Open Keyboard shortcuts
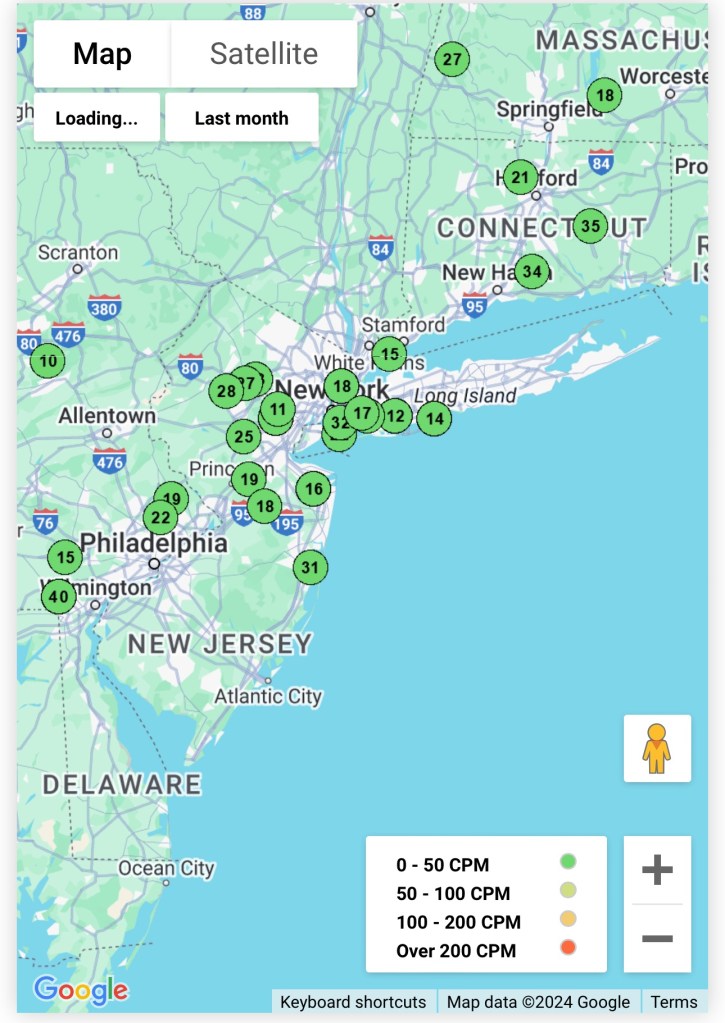This screenshot has height=1023, width=725. pyautogui.click(x=353, y=1002)
